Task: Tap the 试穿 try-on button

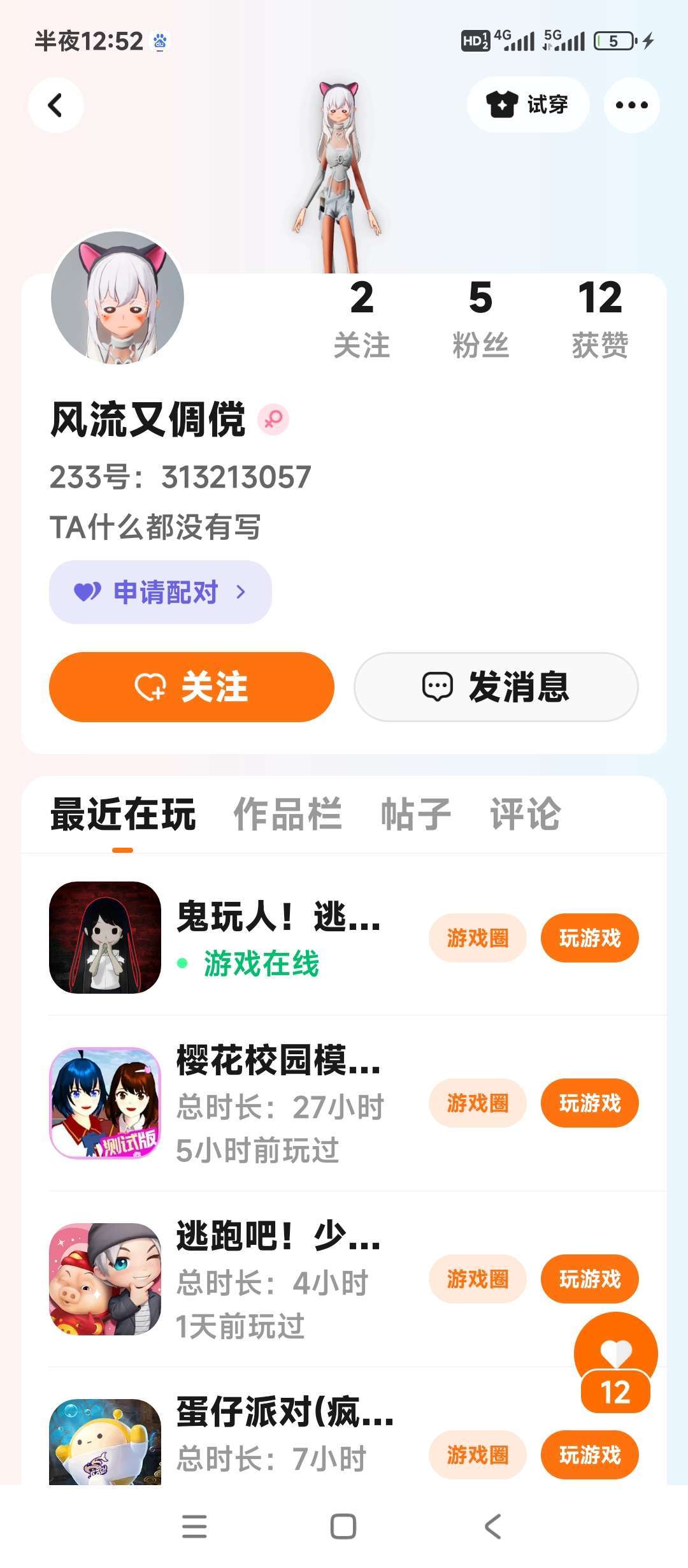Action: [x=527, y=105]
